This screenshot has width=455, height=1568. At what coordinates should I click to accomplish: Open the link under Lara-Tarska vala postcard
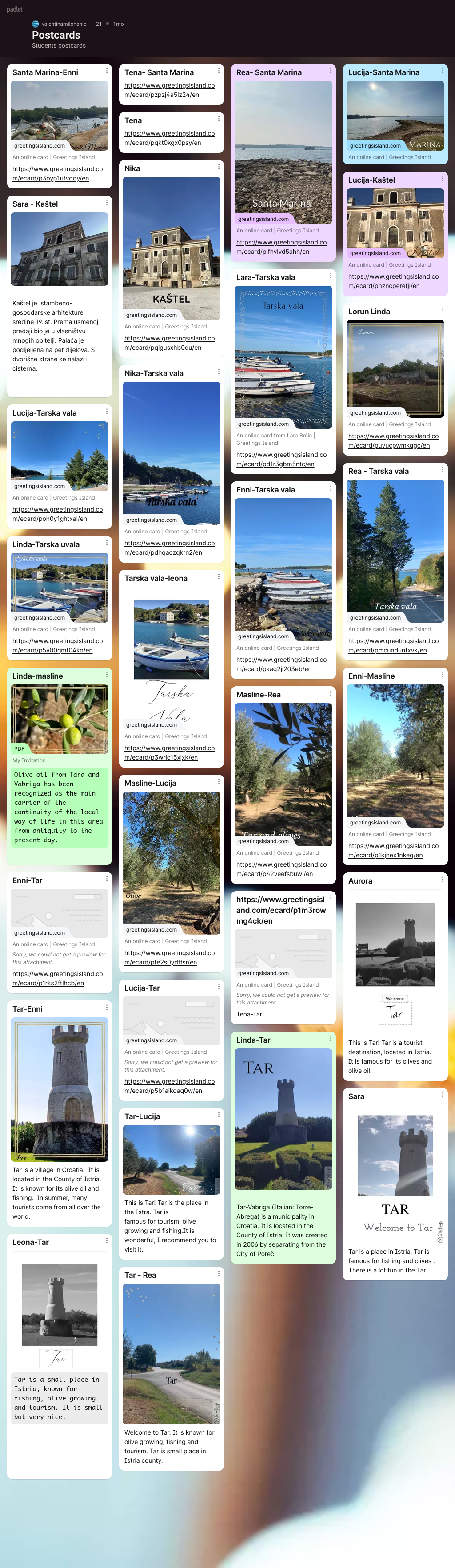(x=281, y=460)
